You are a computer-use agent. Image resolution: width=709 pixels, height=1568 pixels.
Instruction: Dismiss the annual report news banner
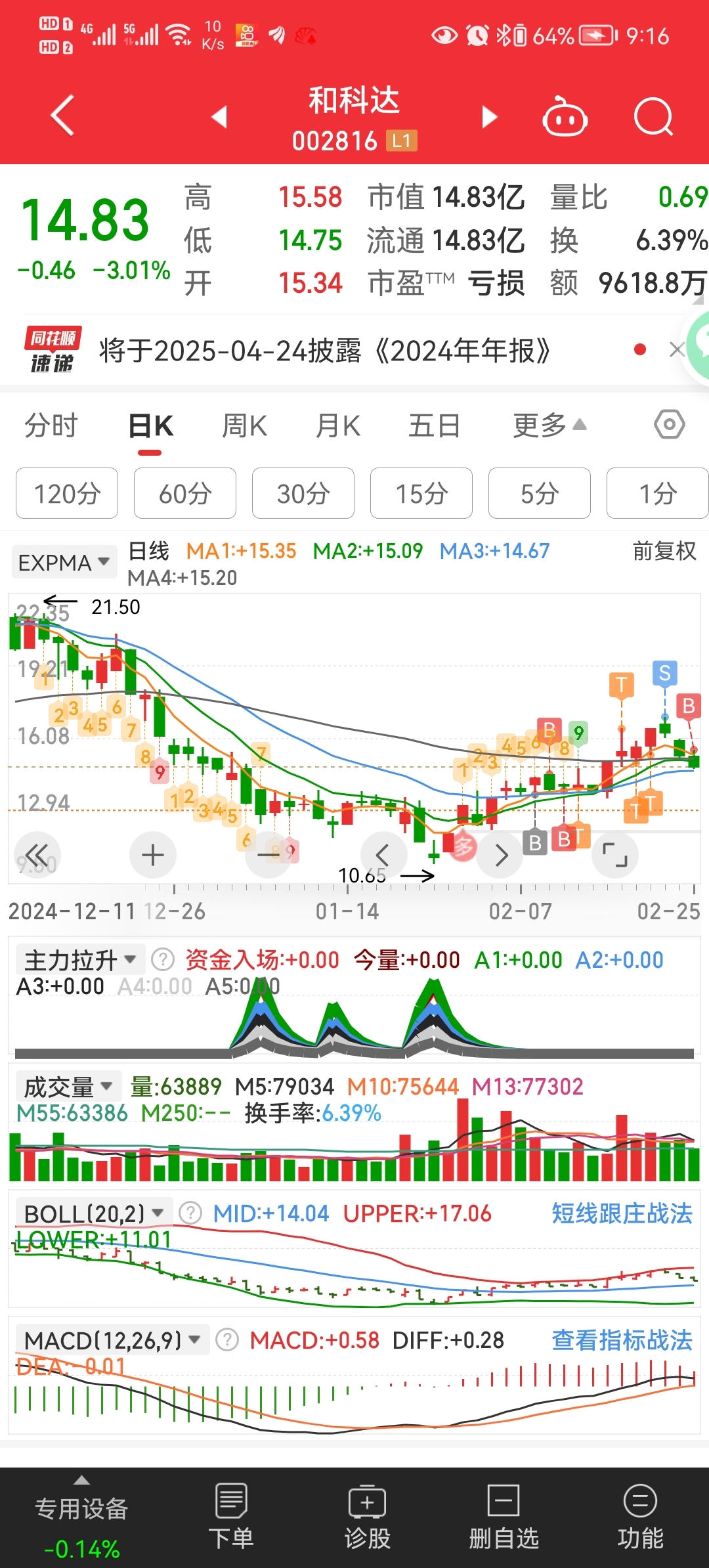676,349
